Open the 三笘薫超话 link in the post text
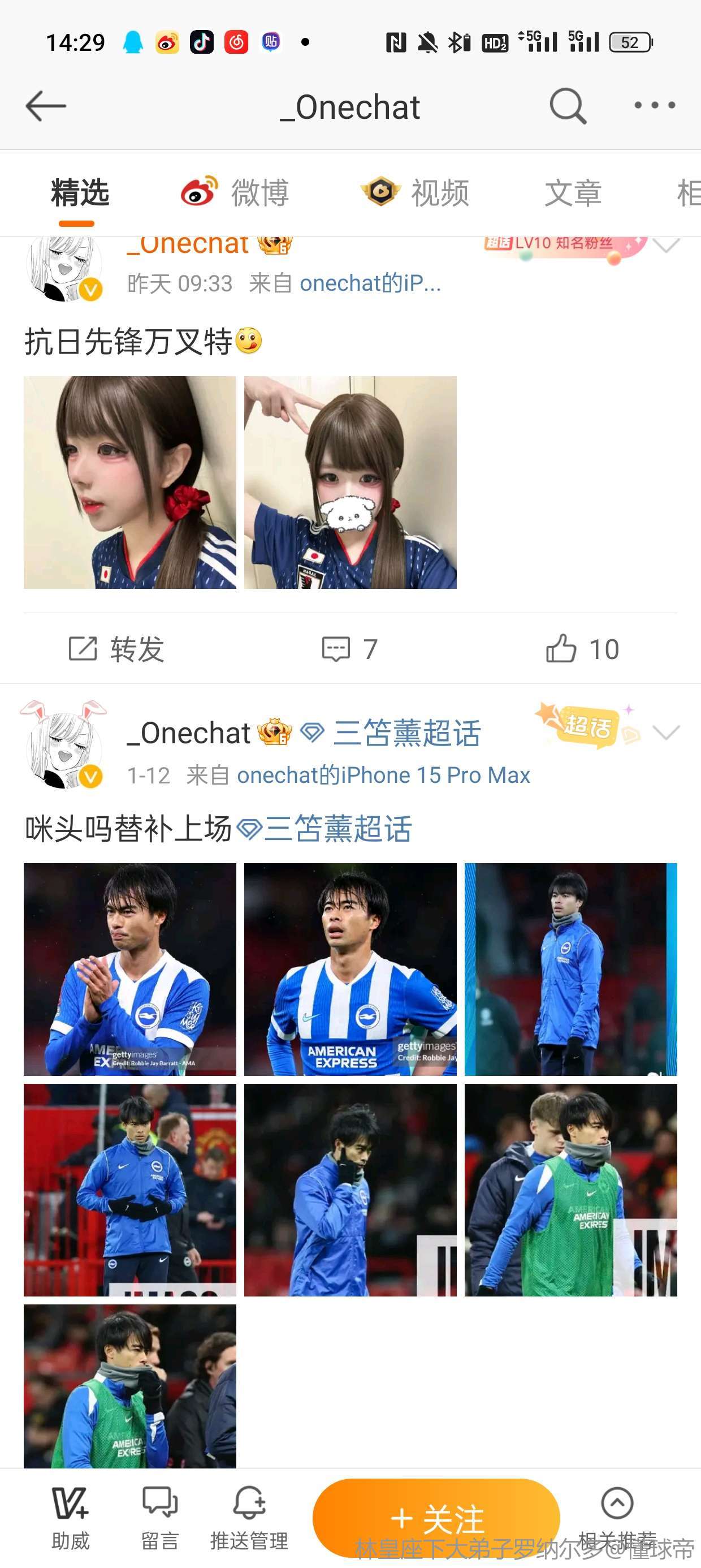701x1568 pixels. (324, 829)
